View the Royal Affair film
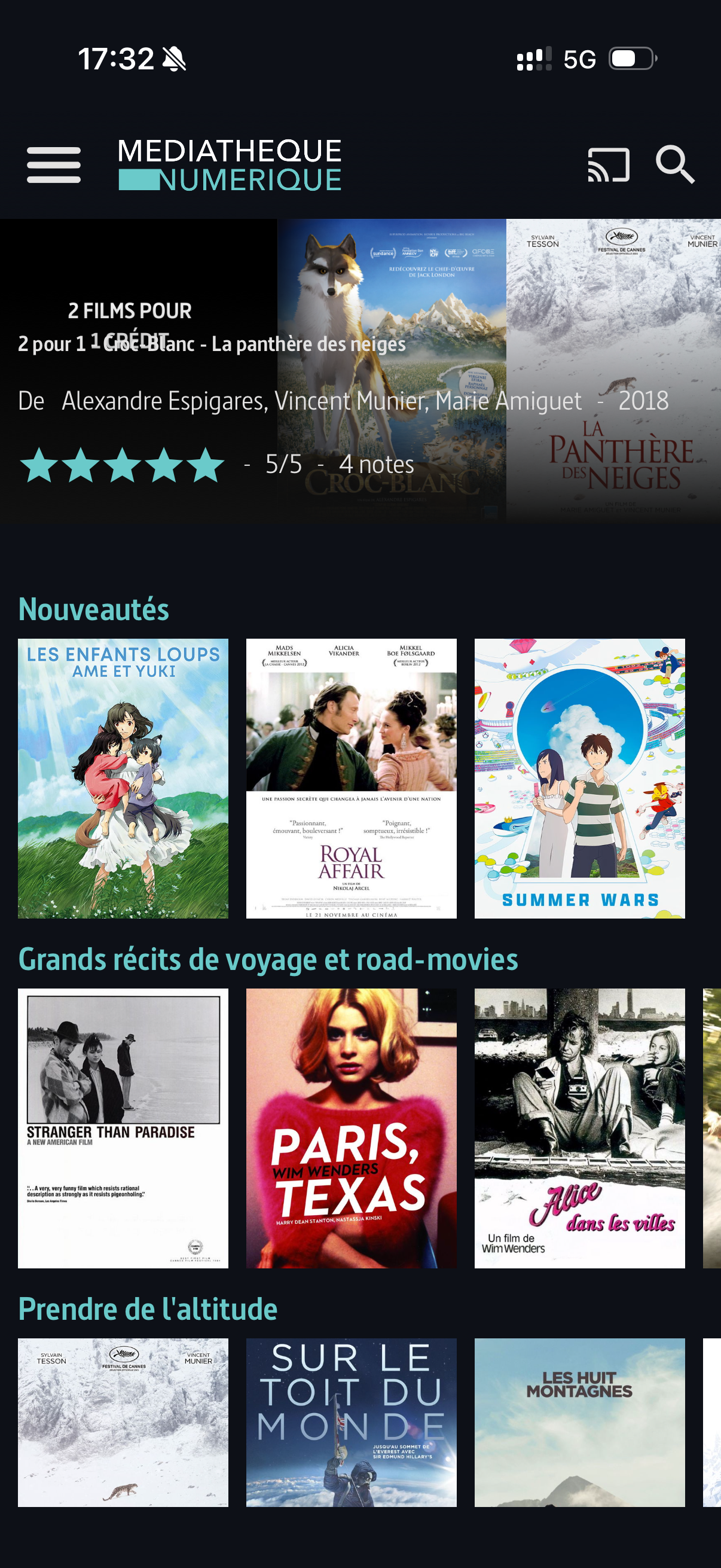Screen dimensions: 721x1568 tap(351, 778)
